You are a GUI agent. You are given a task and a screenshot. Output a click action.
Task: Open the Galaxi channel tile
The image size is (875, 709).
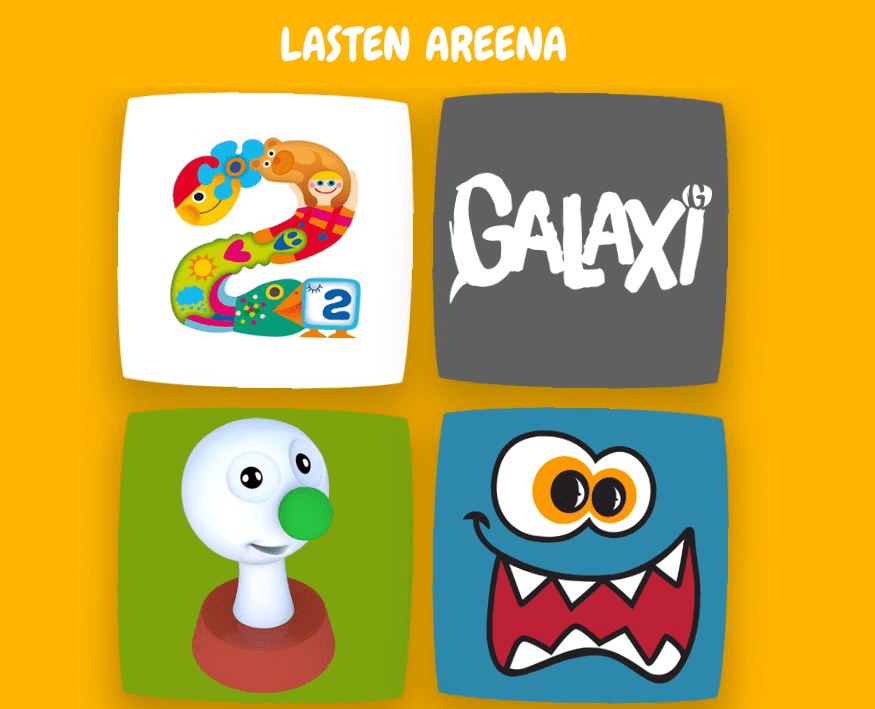tap(582, 238)
